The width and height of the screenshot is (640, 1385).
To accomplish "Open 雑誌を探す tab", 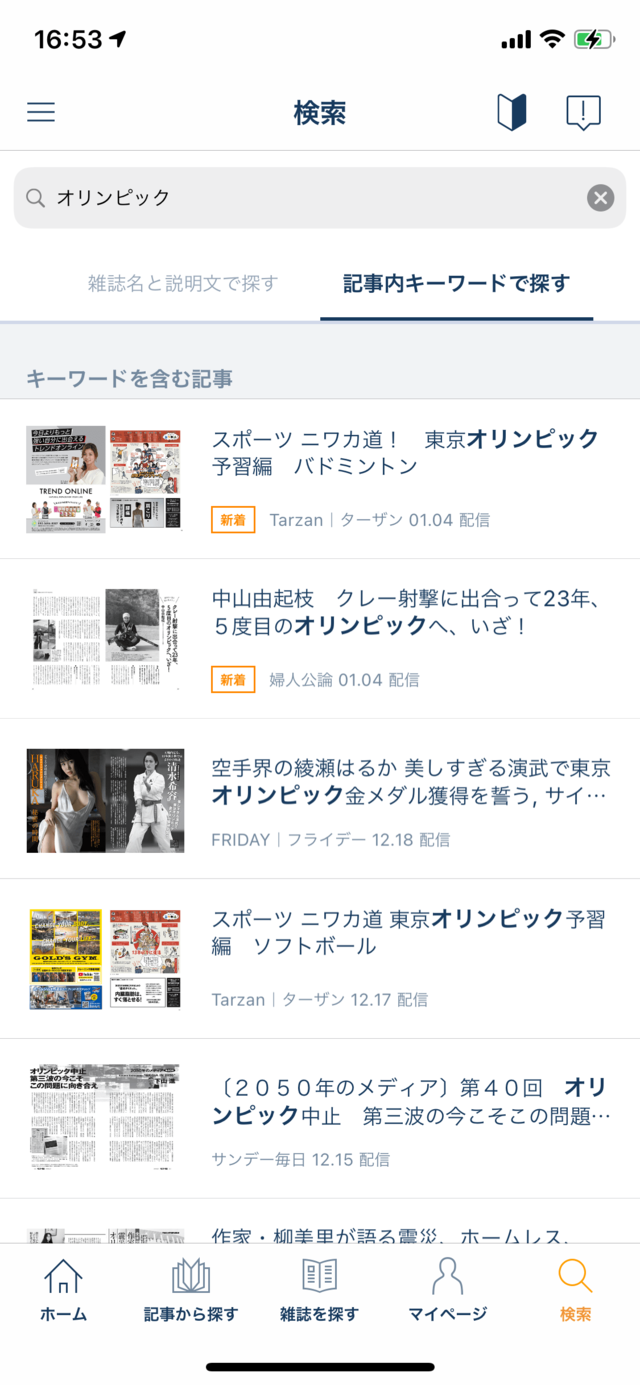I will click(x=319, y=1290).
